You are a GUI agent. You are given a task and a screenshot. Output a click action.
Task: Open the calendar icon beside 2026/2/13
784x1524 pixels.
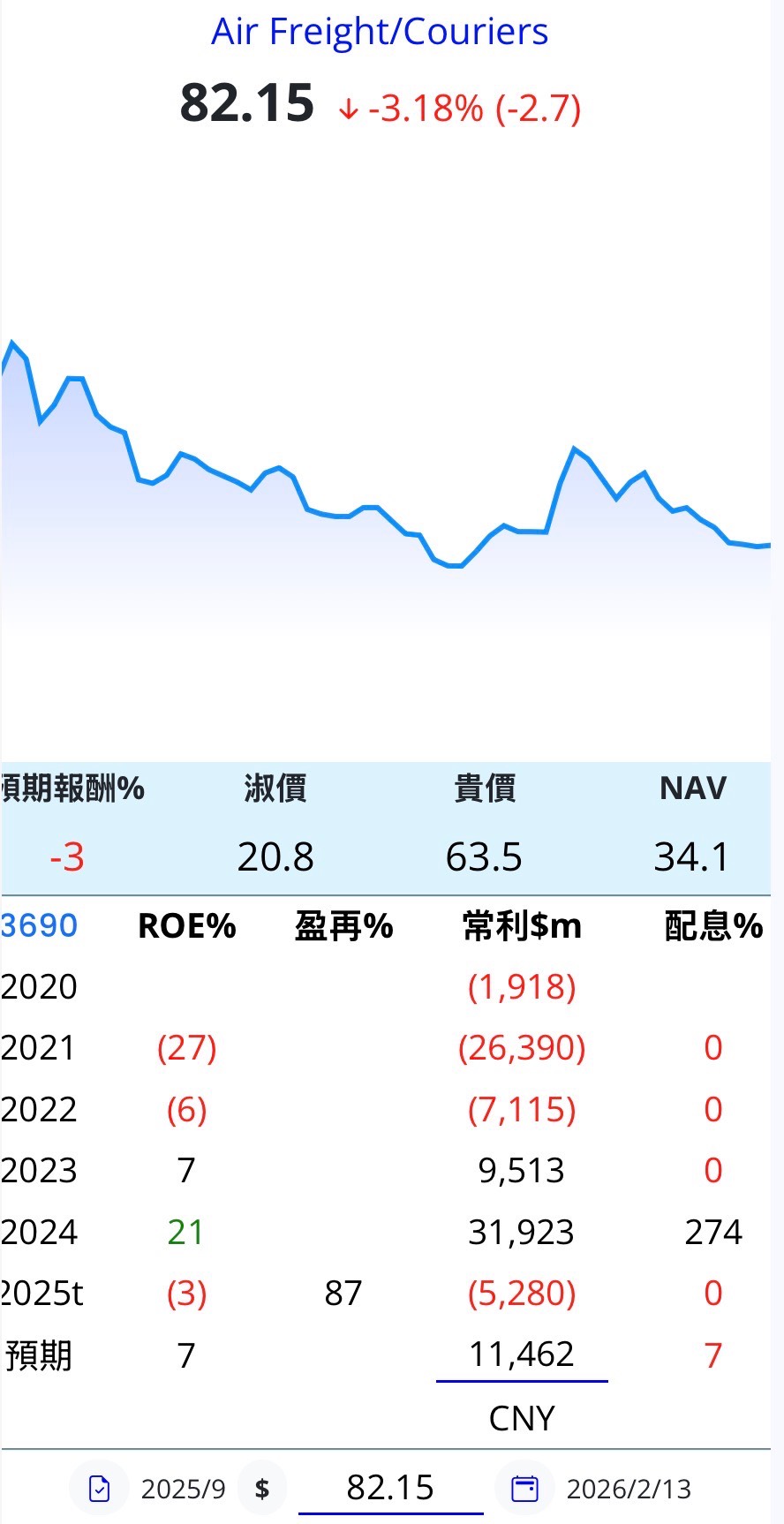click(x=524, y=1489)
